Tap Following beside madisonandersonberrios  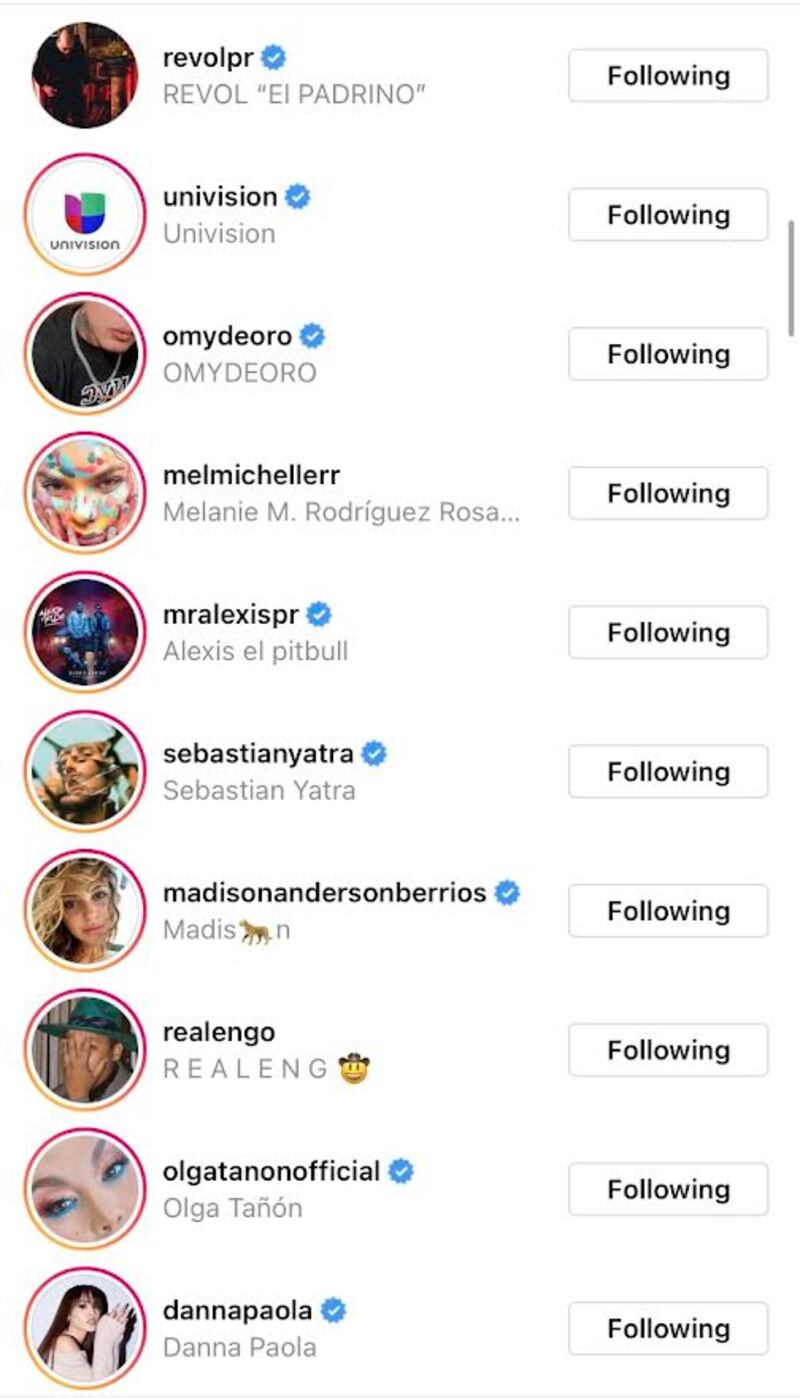[x=668, y=911]
